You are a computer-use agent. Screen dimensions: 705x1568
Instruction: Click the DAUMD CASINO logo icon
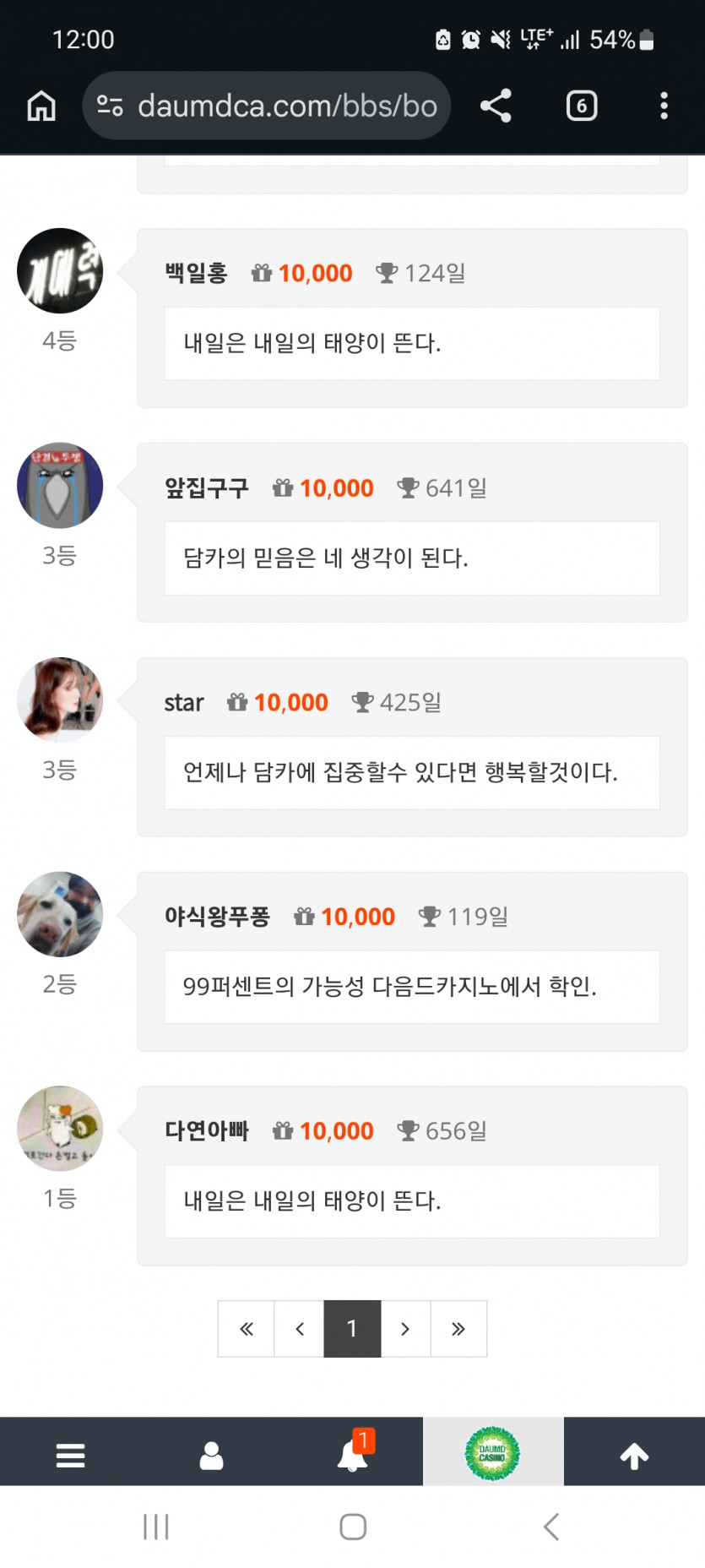(x=494, y=1453)
